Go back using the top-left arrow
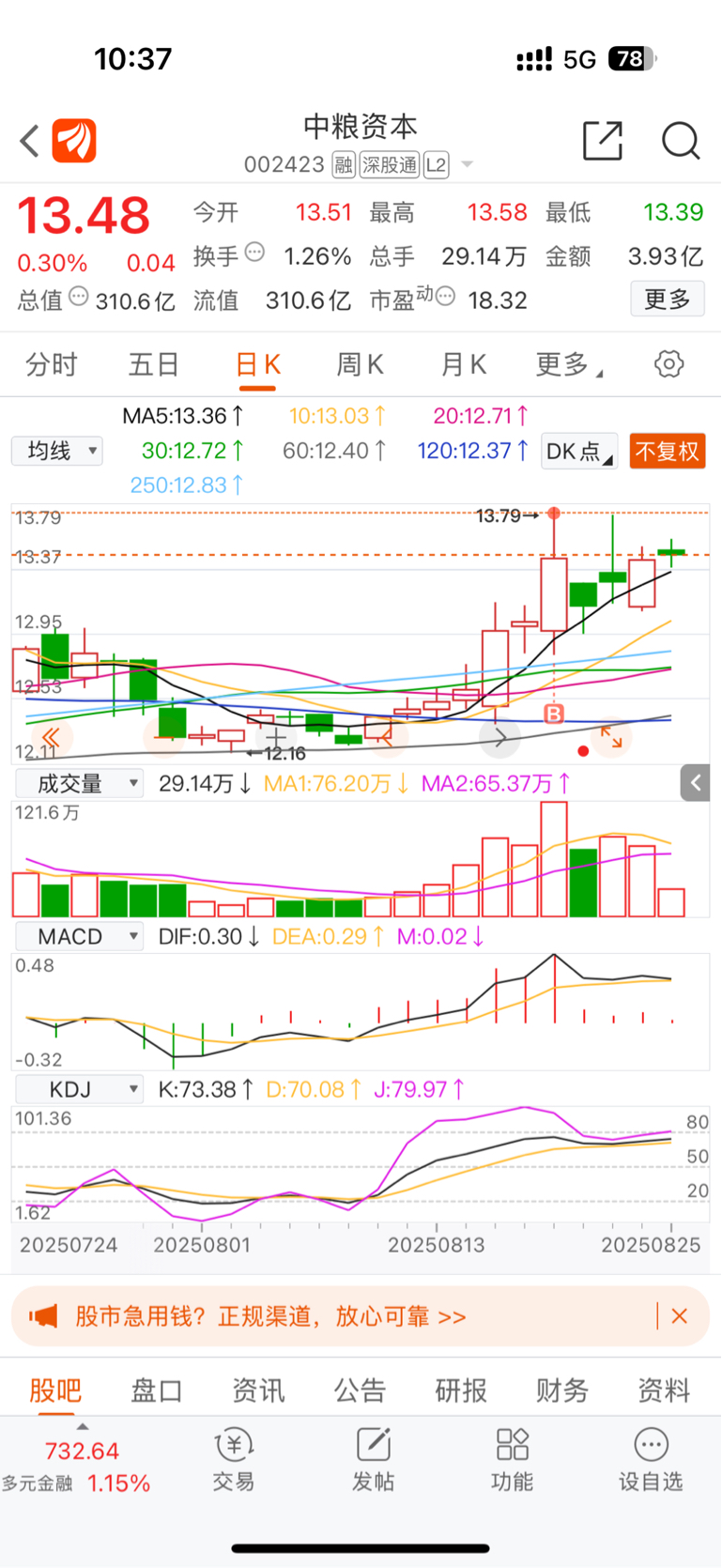Viewport: 722px width, 1568px height. (x=30, y=142)
